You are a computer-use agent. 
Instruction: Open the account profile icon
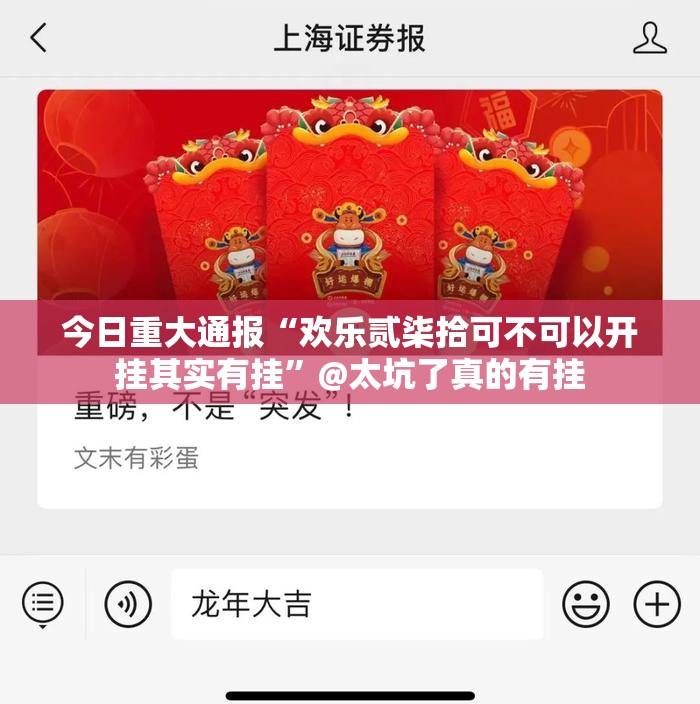point(650,39)
